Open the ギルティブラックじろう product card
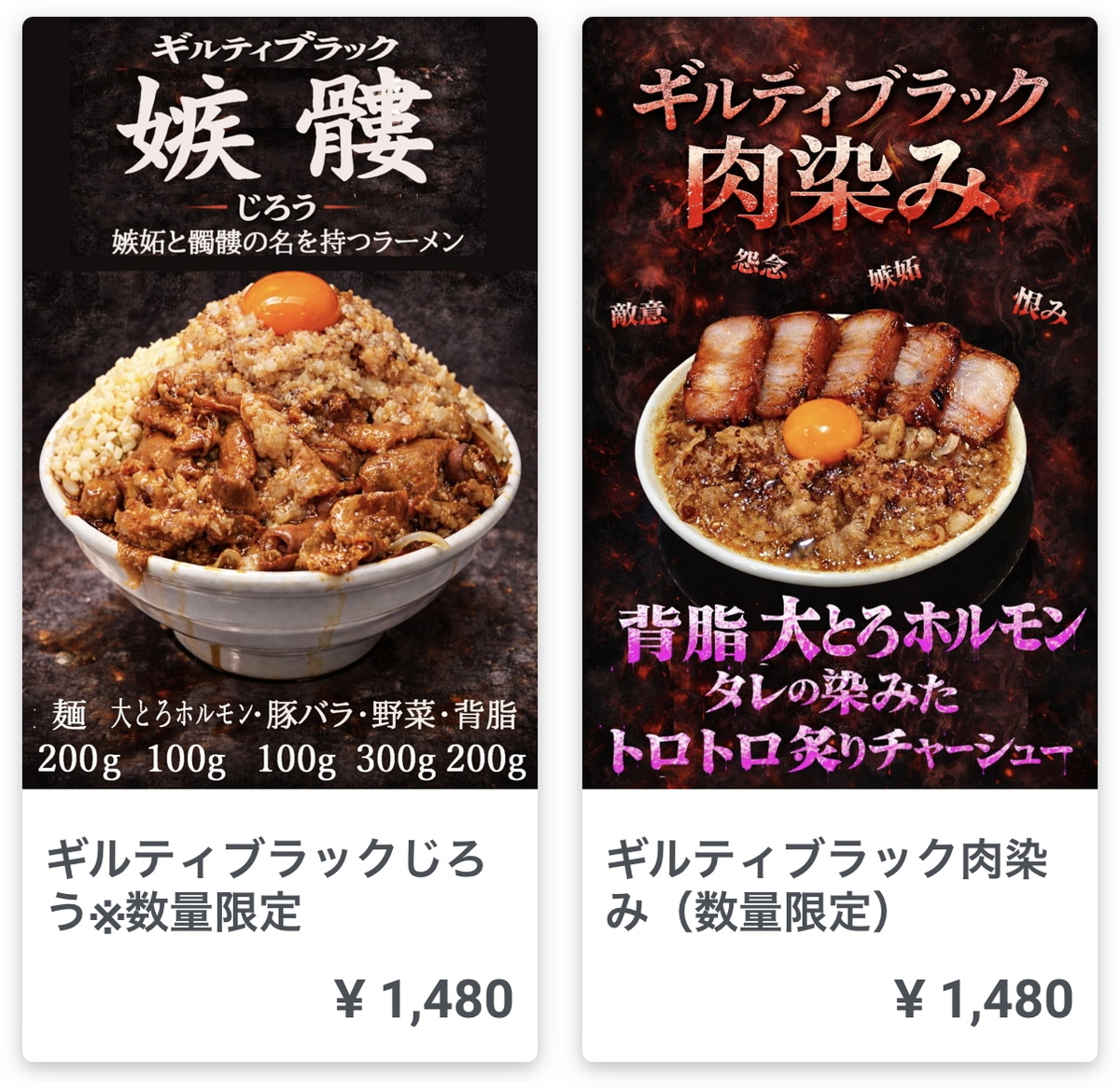 tap(279, 538)
